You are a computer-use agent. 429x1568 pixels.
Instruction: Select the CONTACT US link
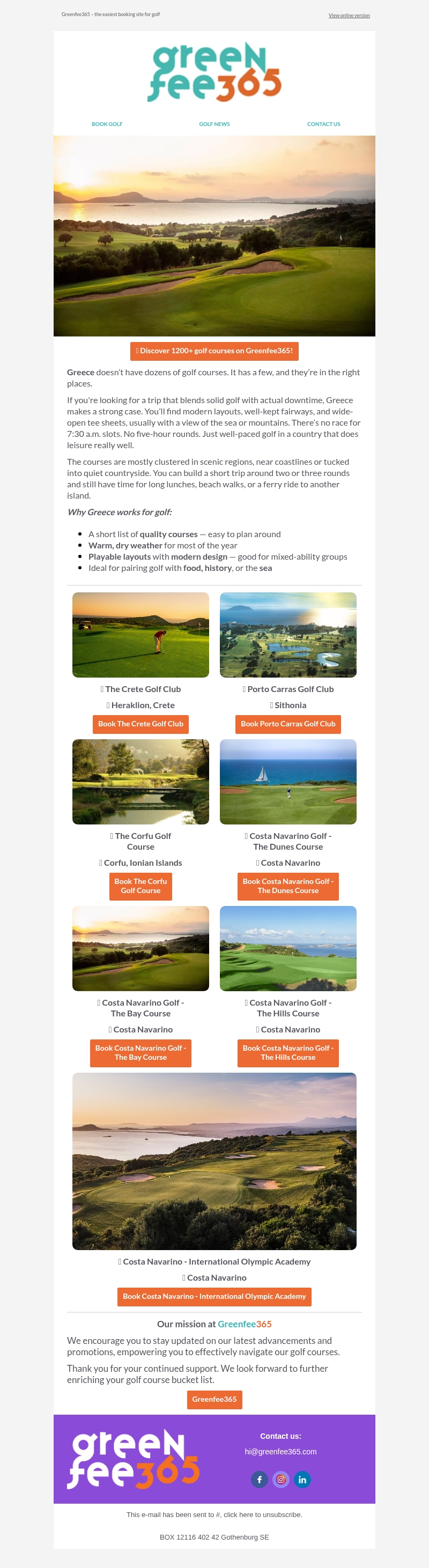click(323, 124)
